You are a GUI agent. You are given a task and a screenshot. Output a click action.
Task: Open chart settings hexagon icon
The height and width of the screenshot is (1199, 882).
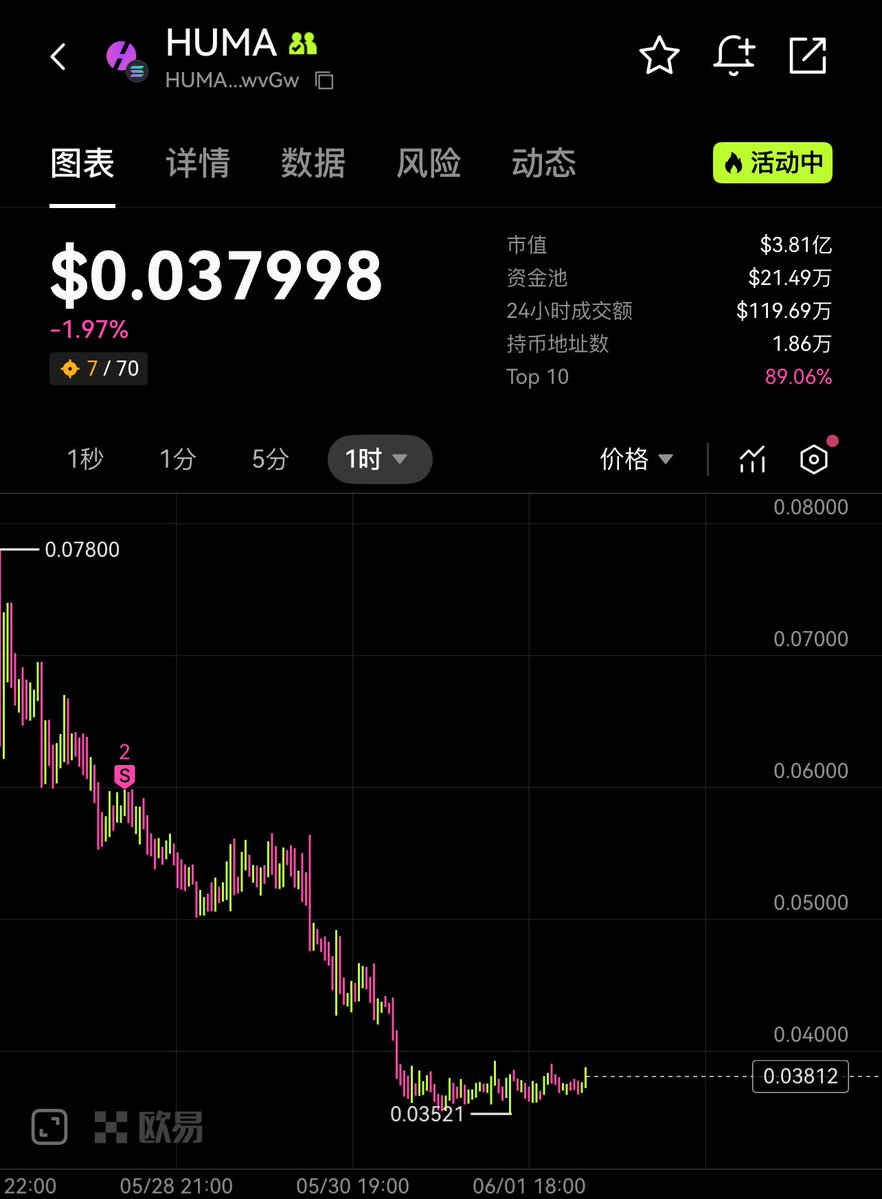point(814,460)
